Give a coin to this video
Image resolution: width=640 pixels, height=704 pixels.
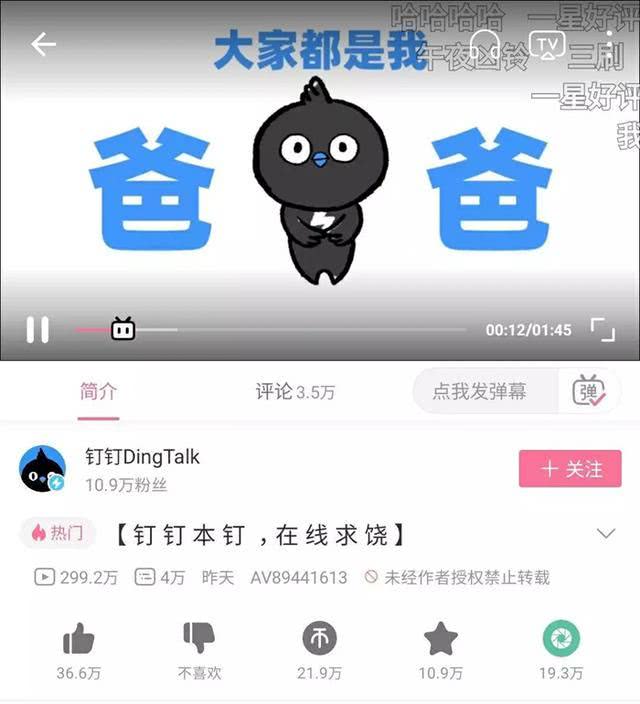[319, 638]
